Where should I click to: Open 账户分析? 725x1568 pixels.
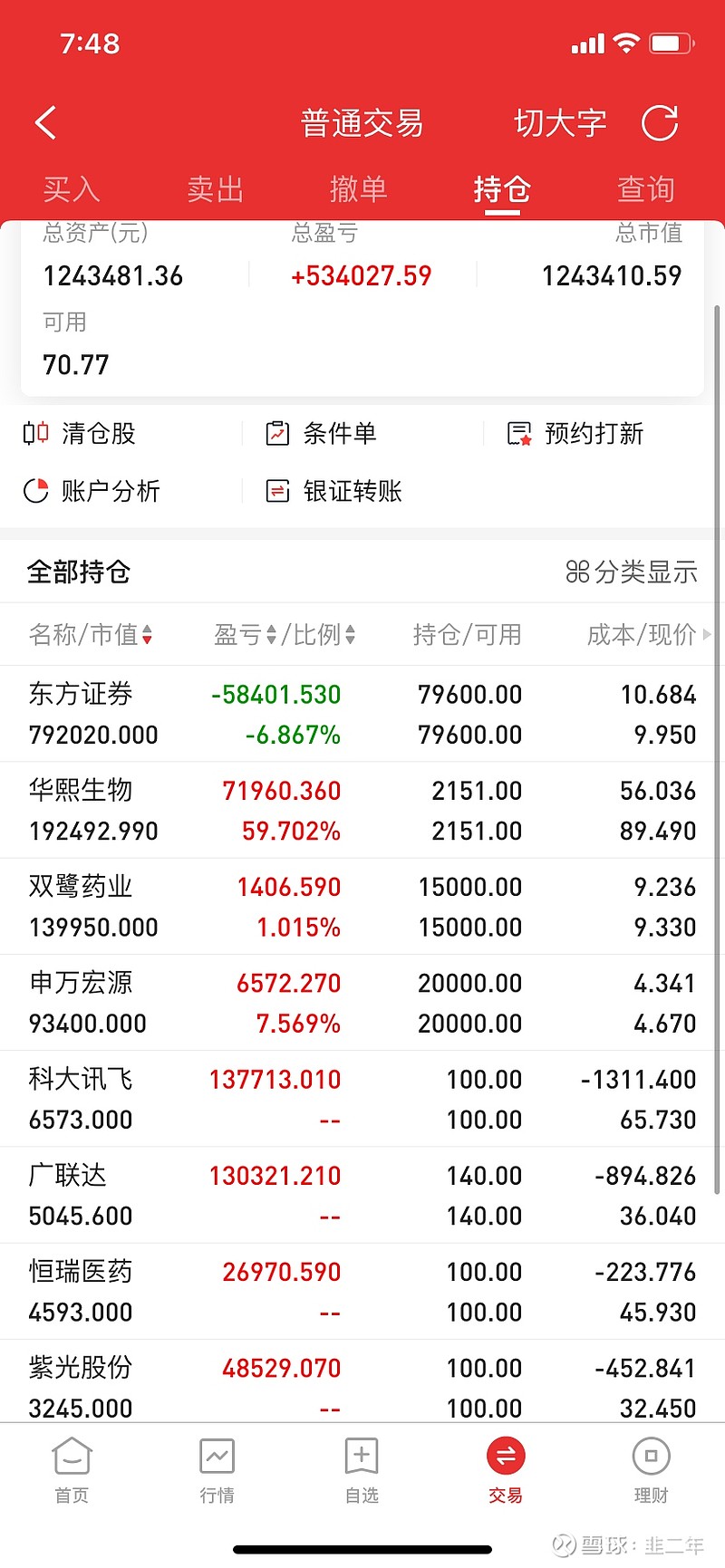click(x=92, y=491)
